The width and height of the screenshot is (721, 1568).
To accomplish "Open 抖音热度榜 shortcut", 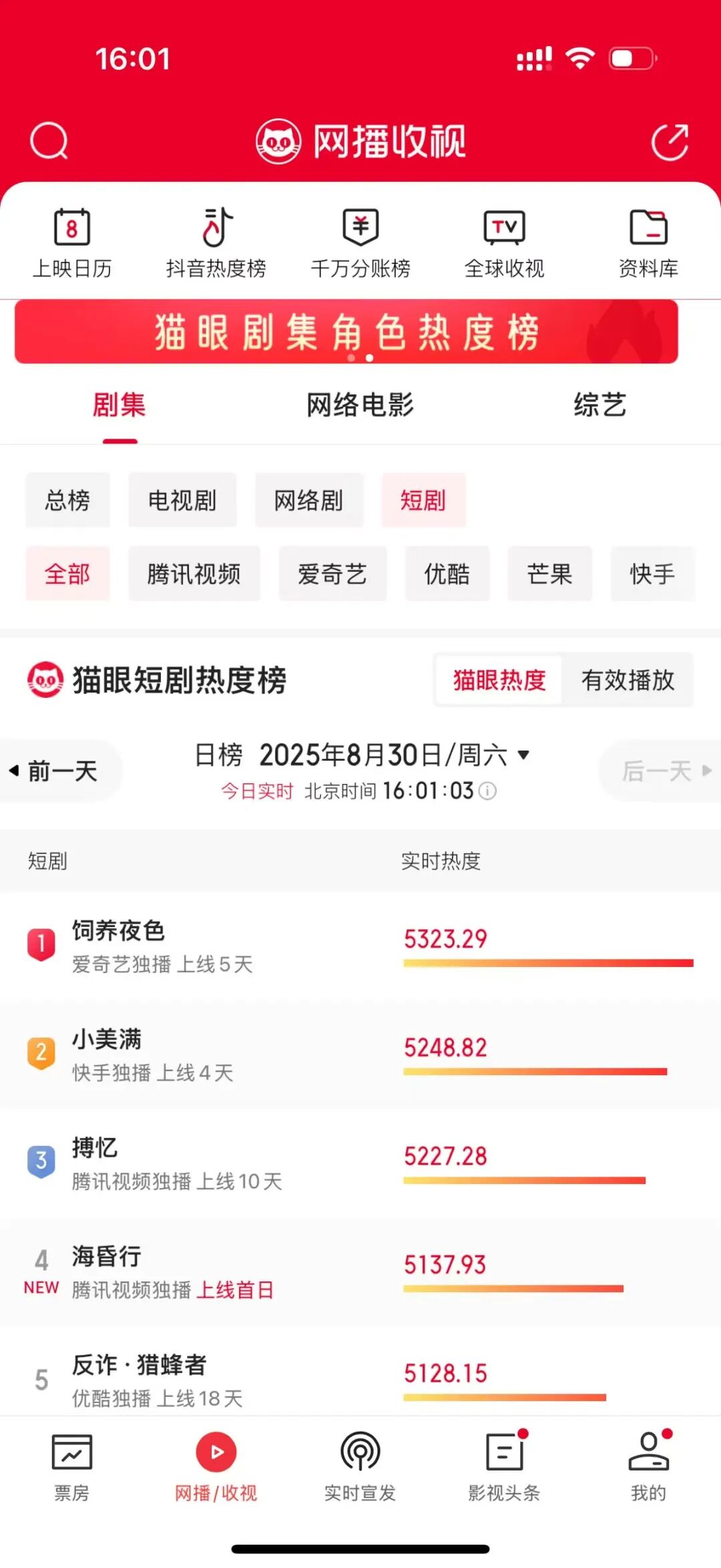I will [216, 243].
